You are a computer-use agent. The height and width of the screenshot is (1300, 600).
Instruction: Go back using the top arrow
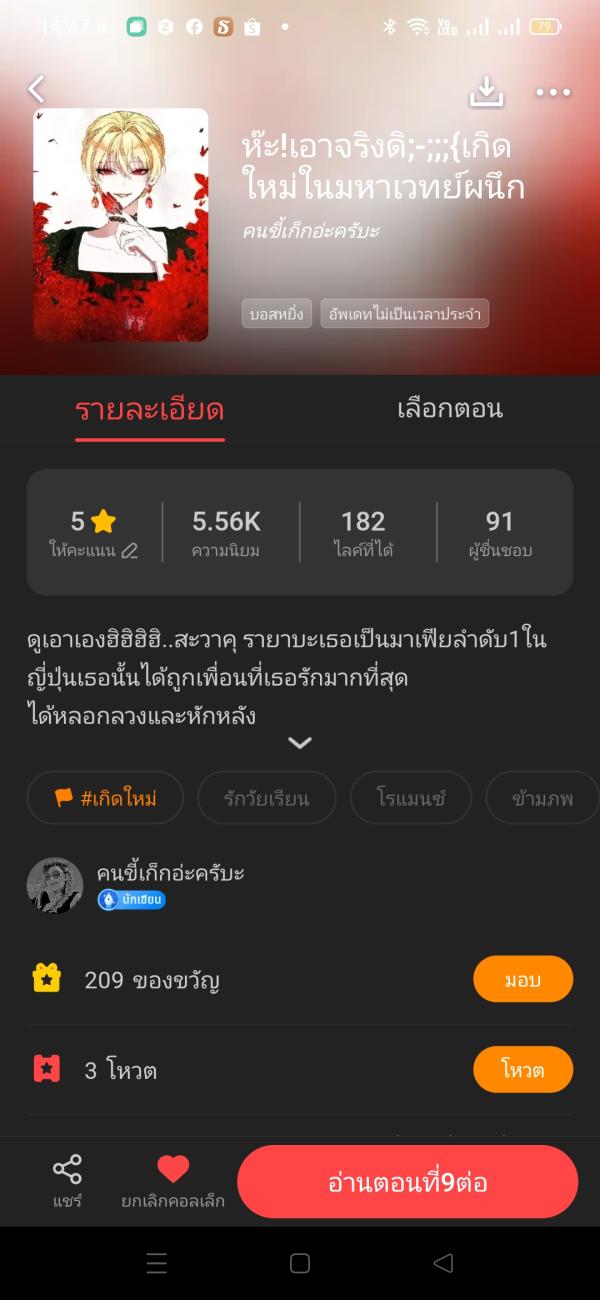(37, 90)
